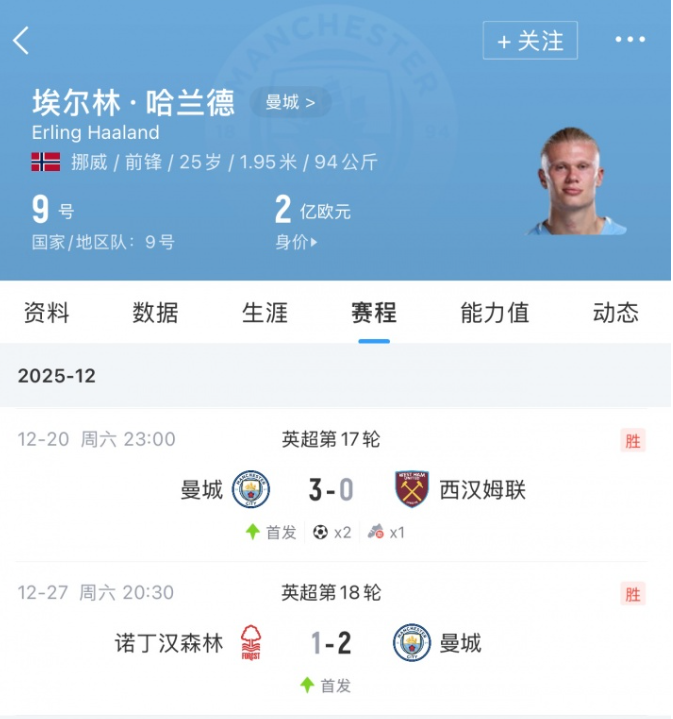This screenshot has height=719, width=673.
Task: Switch to the 资料 tab
Action: (47, 313)
